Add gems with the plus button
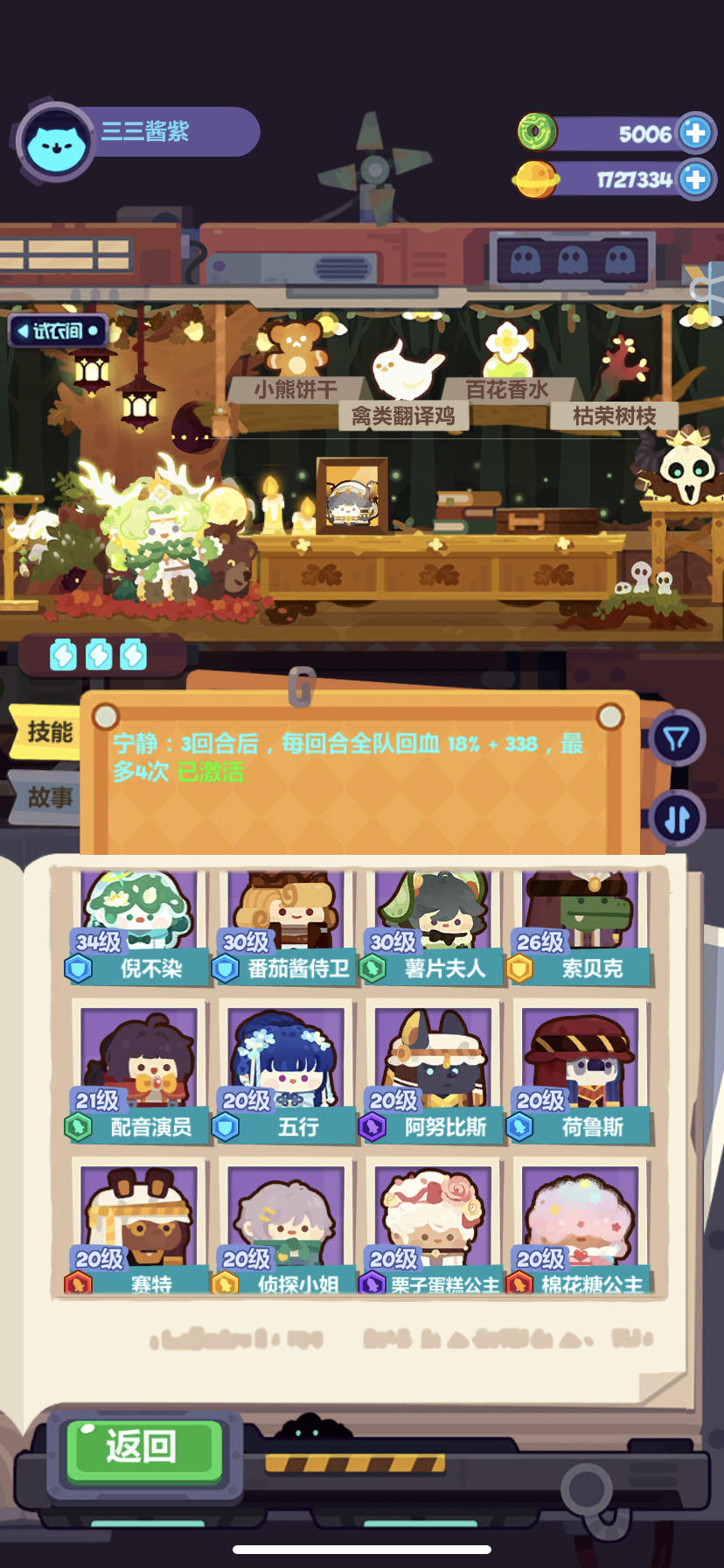Viewport: 724px width, 1568px height. point(697,132)
